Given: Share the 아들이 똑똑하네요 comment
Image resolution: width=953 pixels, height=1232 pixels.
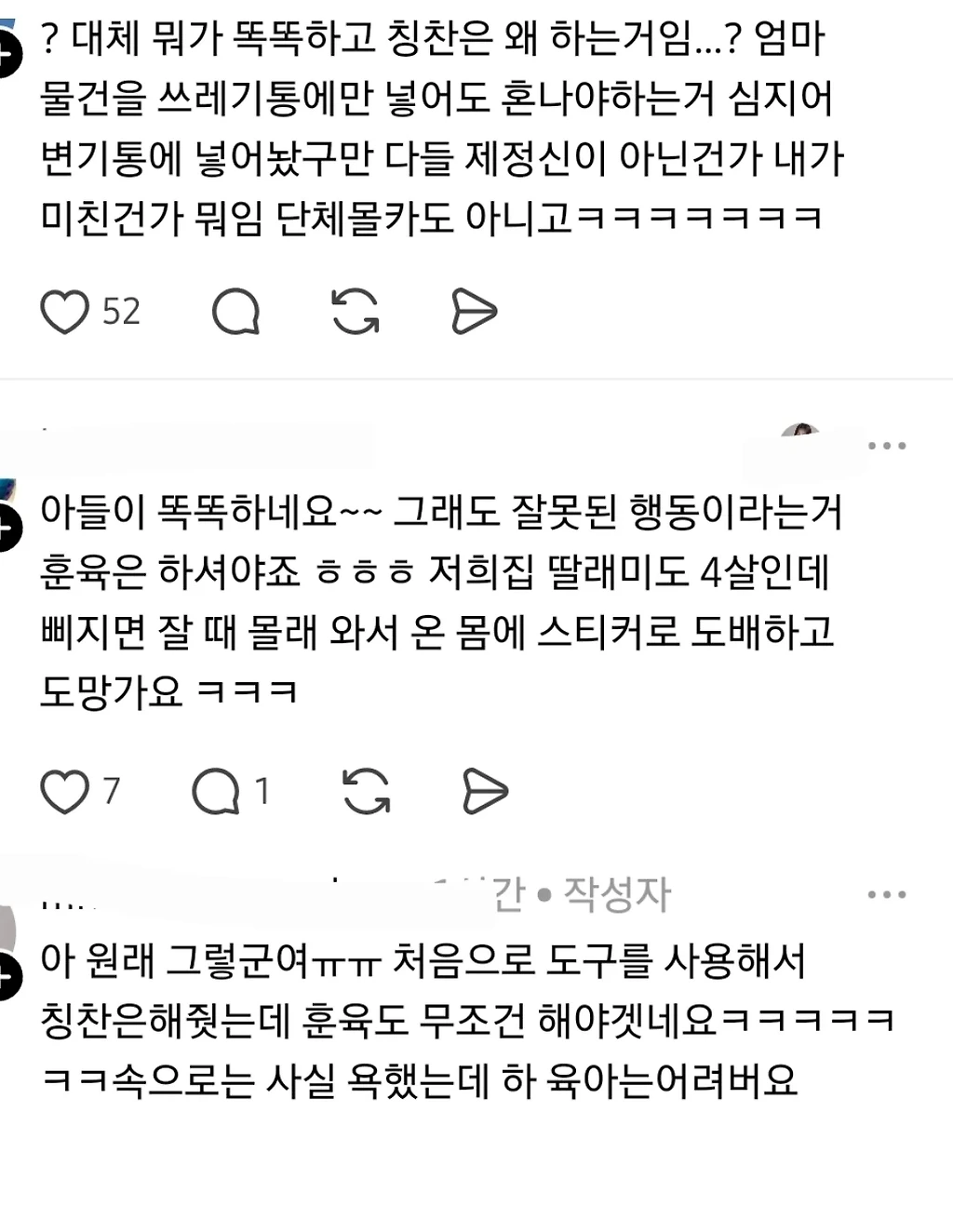Looking at the screenshot, I should pos(485,792).
